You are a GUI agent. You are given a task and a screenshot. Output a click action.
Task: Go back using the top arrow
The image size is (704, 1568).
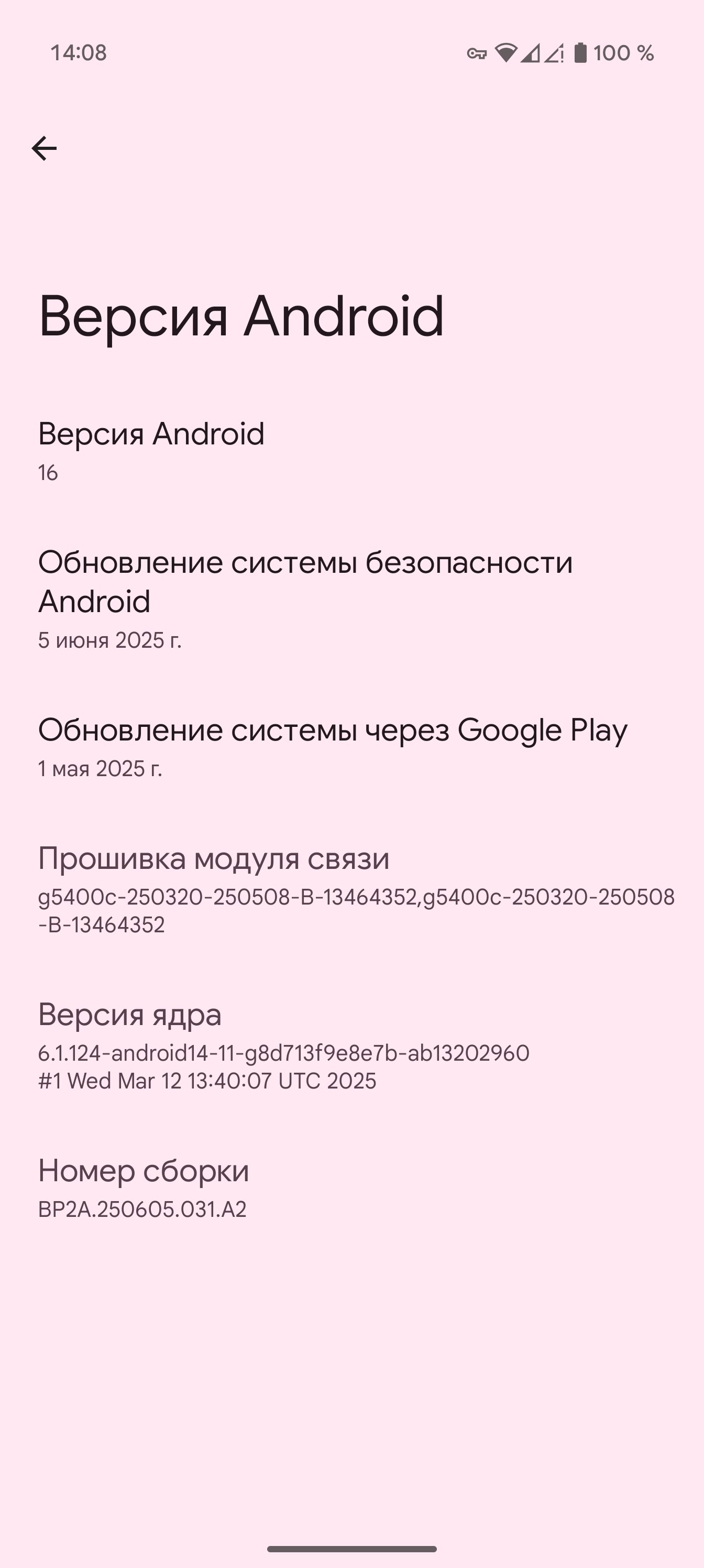(44, 148)
